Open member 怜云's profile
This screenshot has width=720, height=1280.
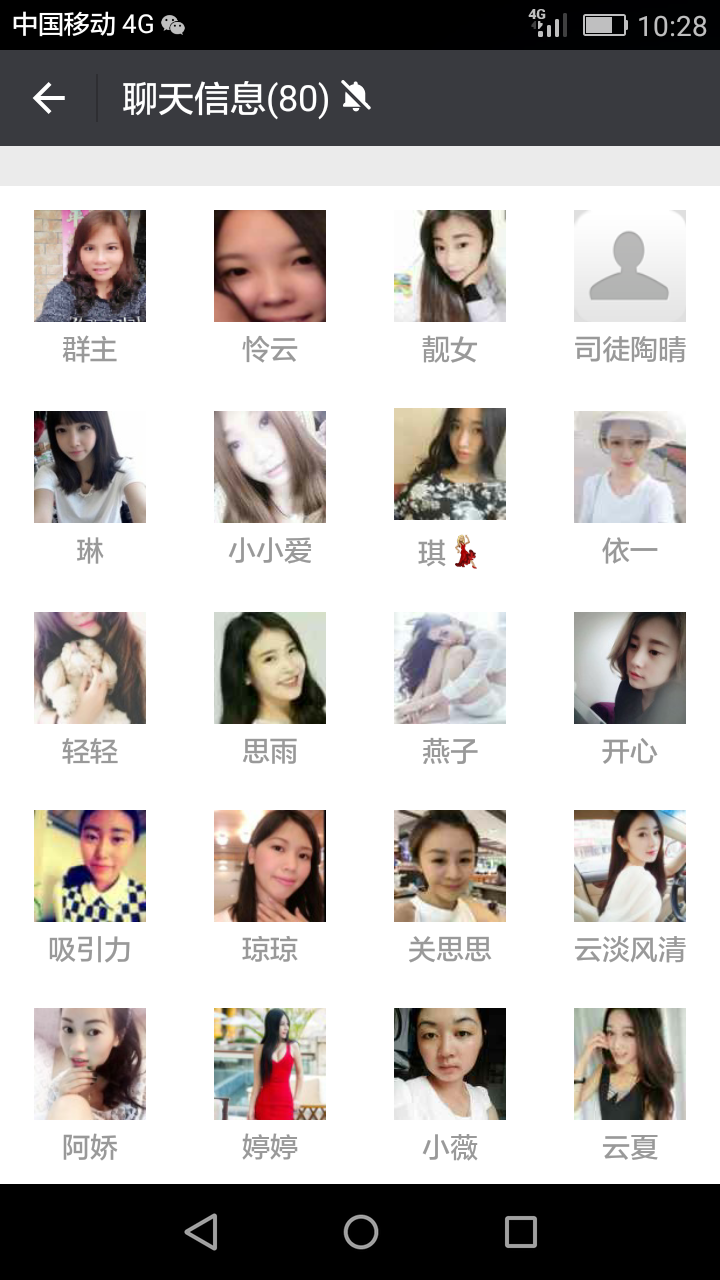coord(270,266)
